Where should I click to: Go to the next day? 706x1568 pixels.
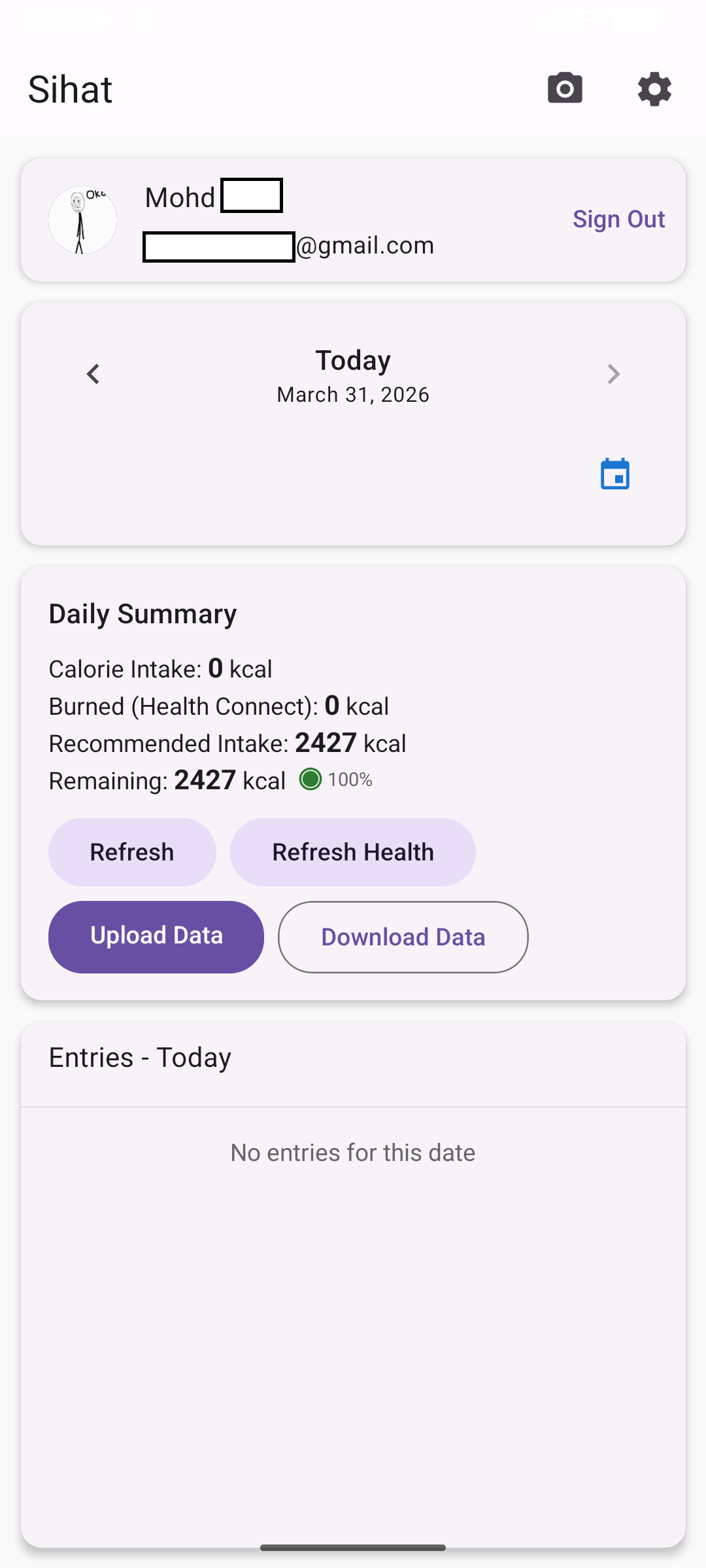[613, 374]
